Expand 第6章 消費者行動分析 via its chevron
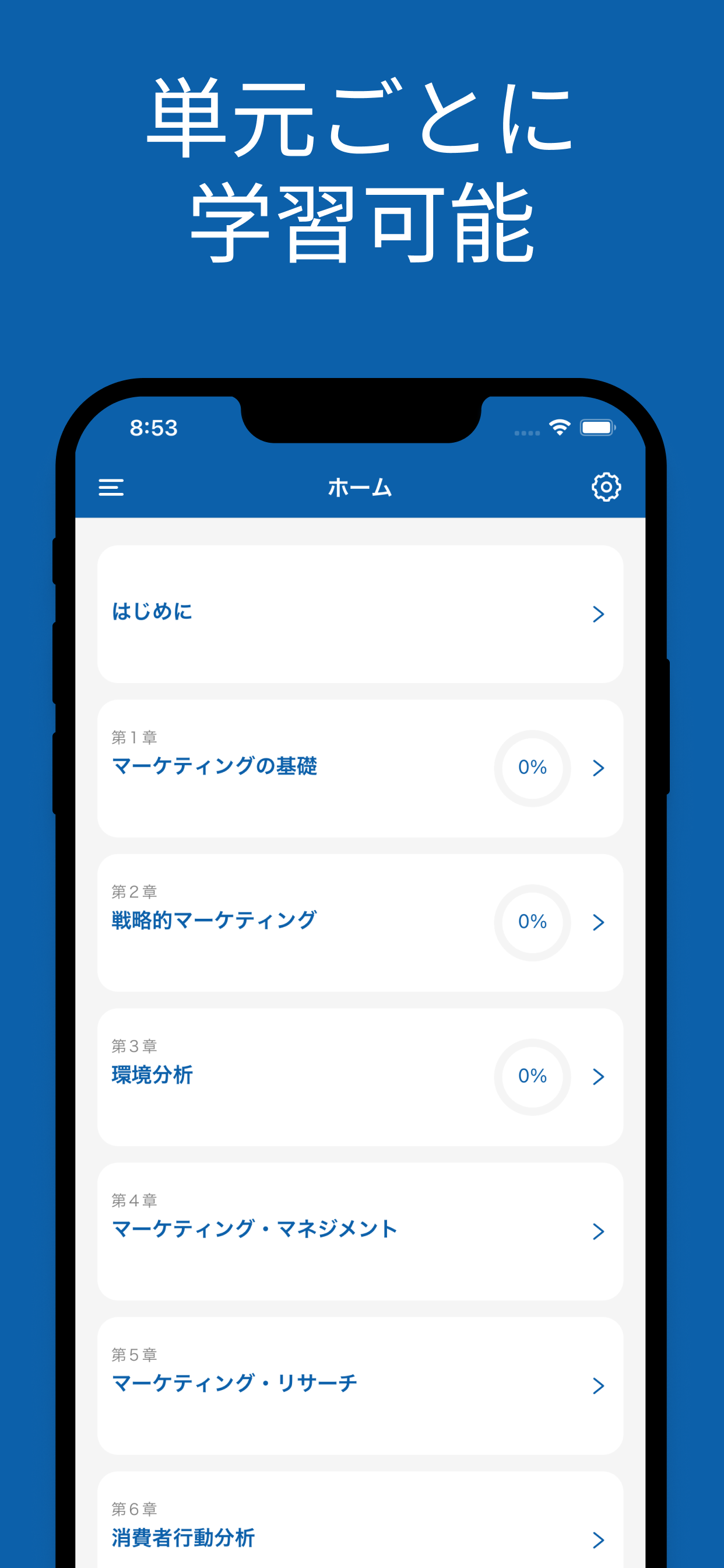The width and height of the screenshot is (724, 1568). coord(598,1541)
